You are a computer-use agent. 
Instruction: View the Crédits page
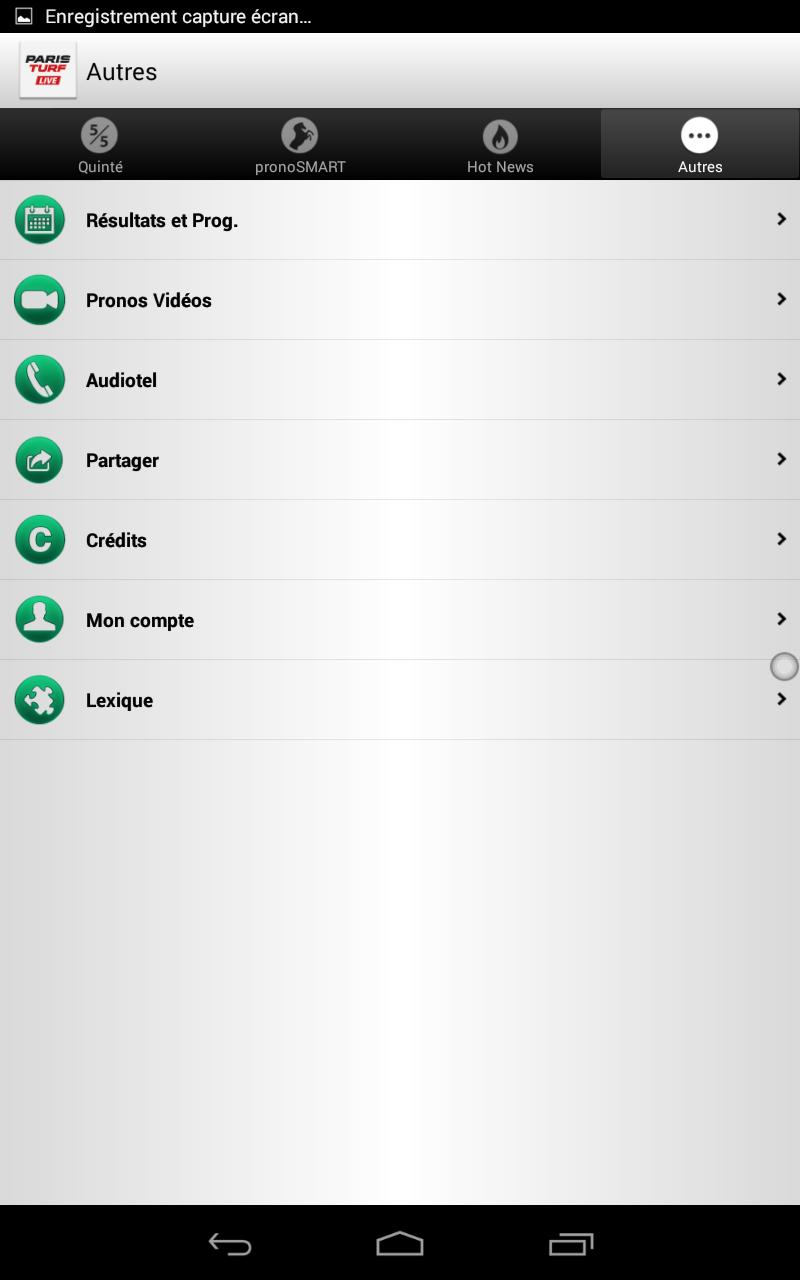point(400,540)
